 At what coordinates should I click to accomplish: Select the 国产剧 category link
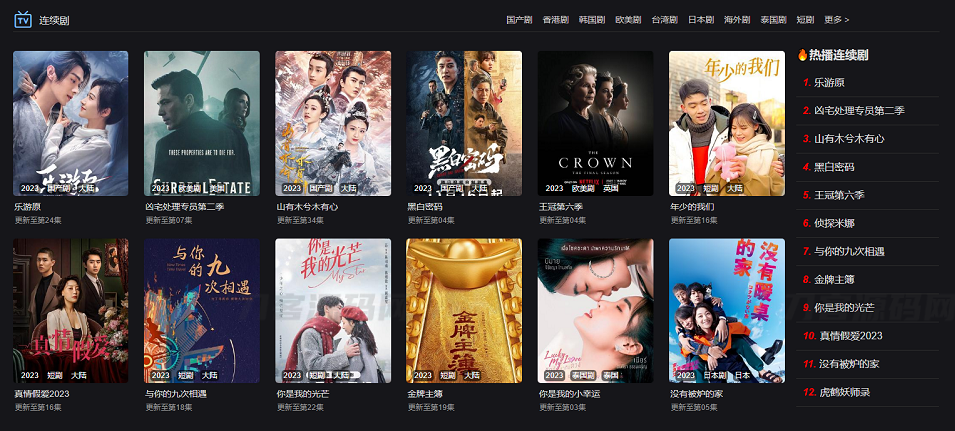click(x=519, y=19)
